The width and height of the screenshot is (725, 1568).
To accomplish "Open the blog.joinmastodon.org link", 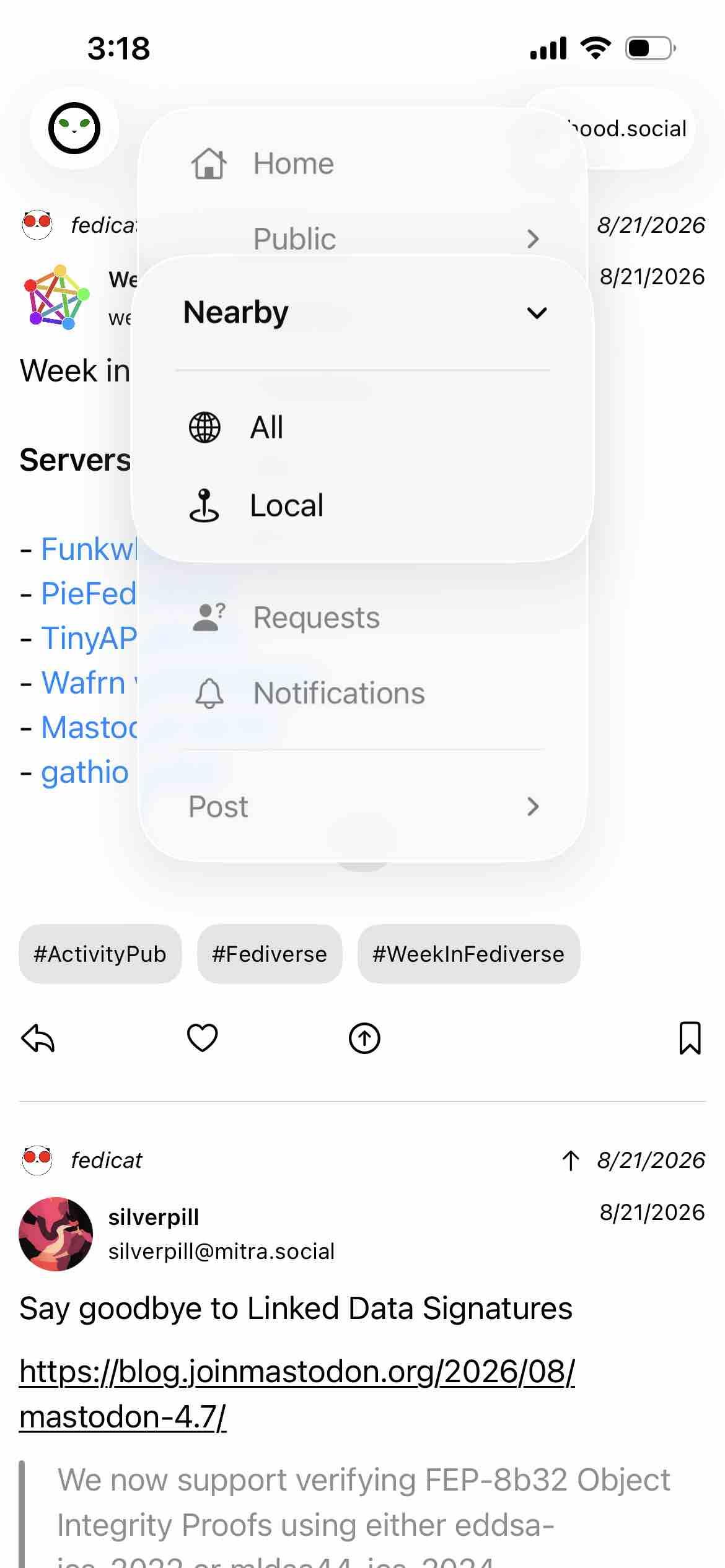I will click(x=297, y=1393).
